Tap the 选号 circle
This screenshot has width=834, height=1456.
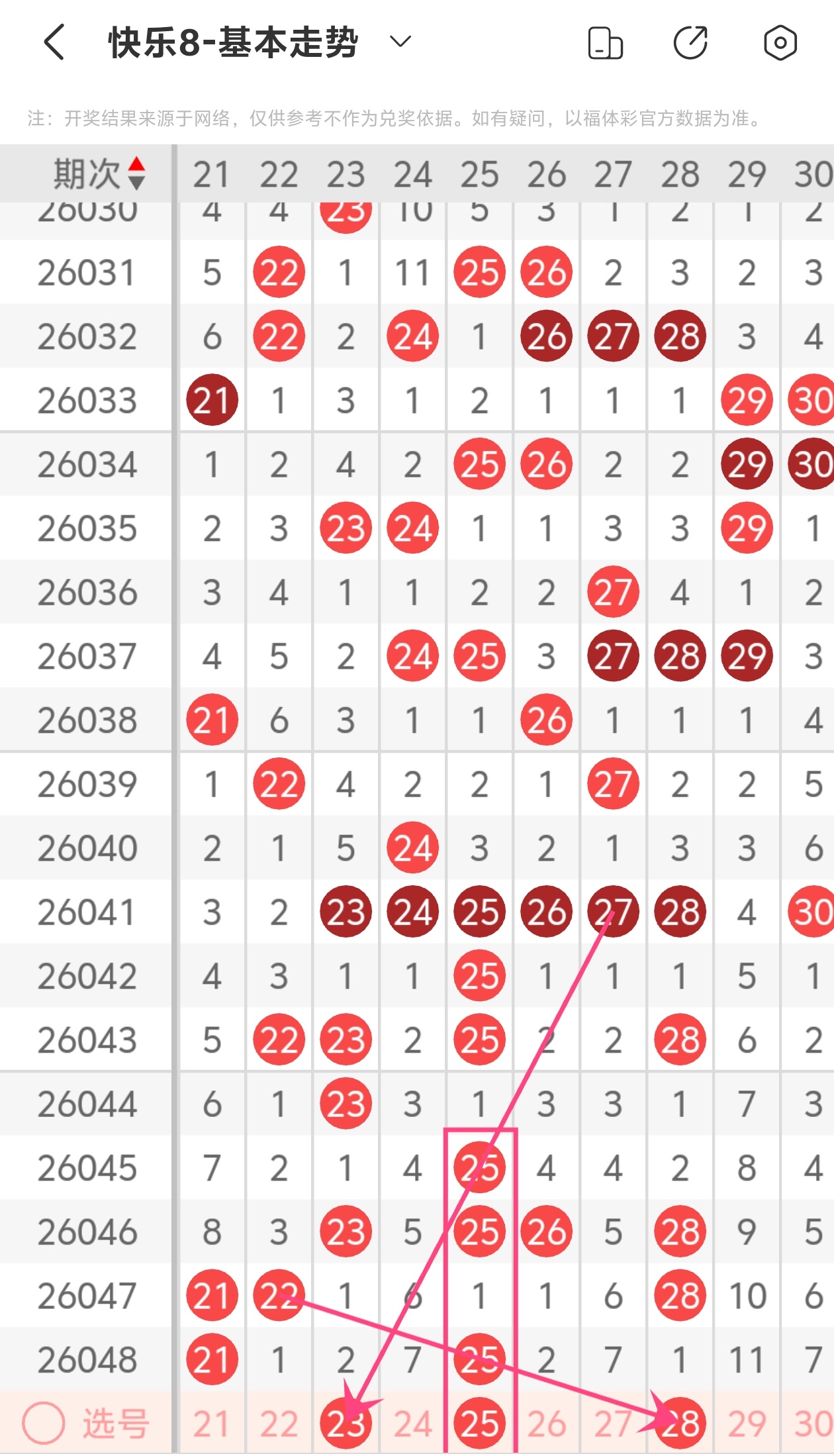pos(44,1424)
